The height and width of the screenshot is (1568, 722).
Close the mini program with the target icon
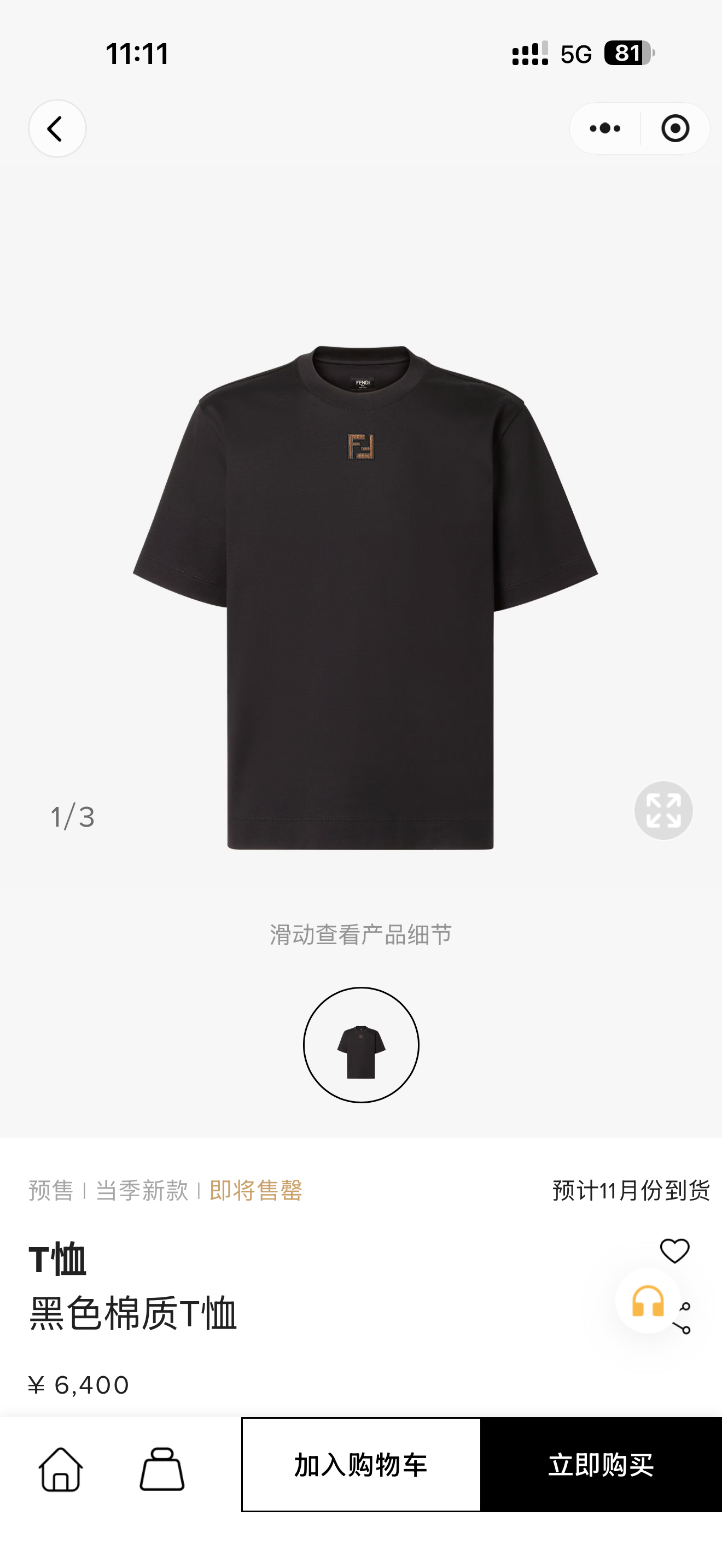pyautogui.click(x=674, y=128)
